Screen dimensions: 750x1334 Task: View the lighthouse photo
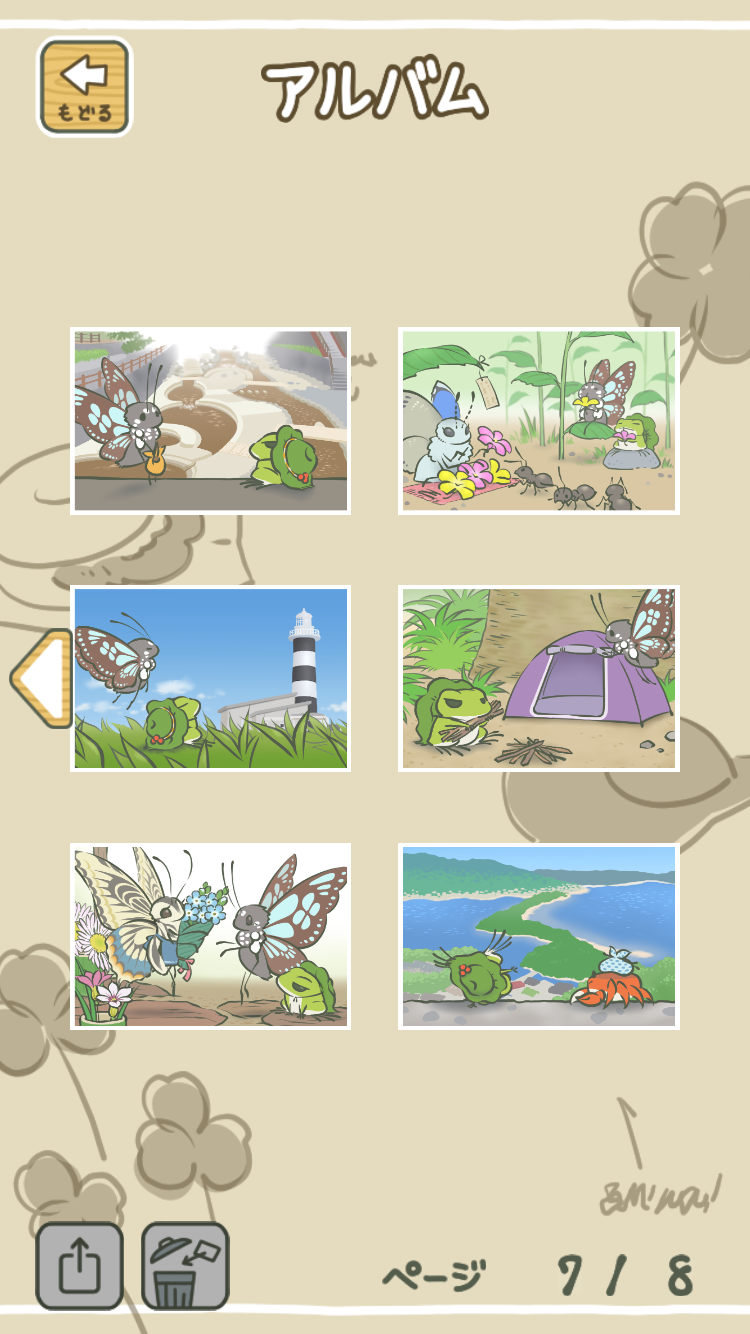tap(210, 678)
